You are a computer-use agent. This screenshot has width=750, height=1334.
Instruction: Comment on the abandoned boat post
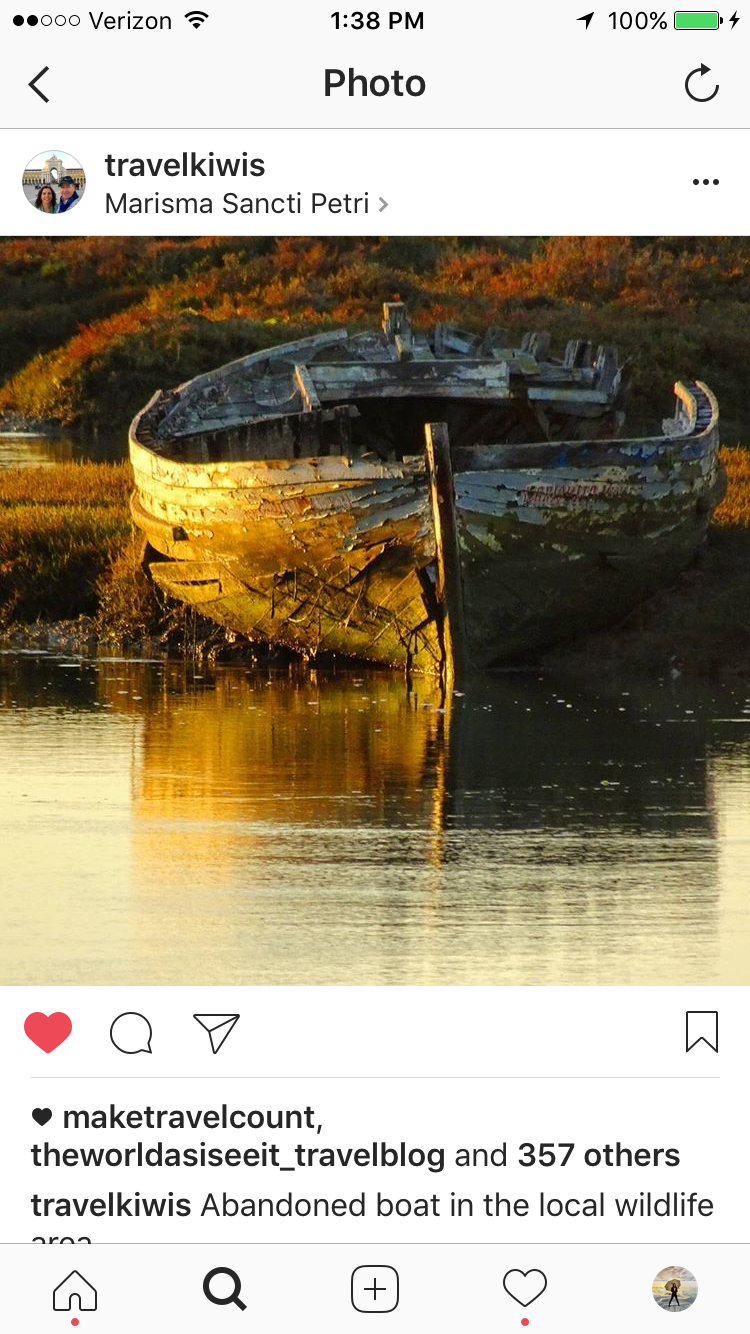pyautogui.click(x=131, y=1033)
